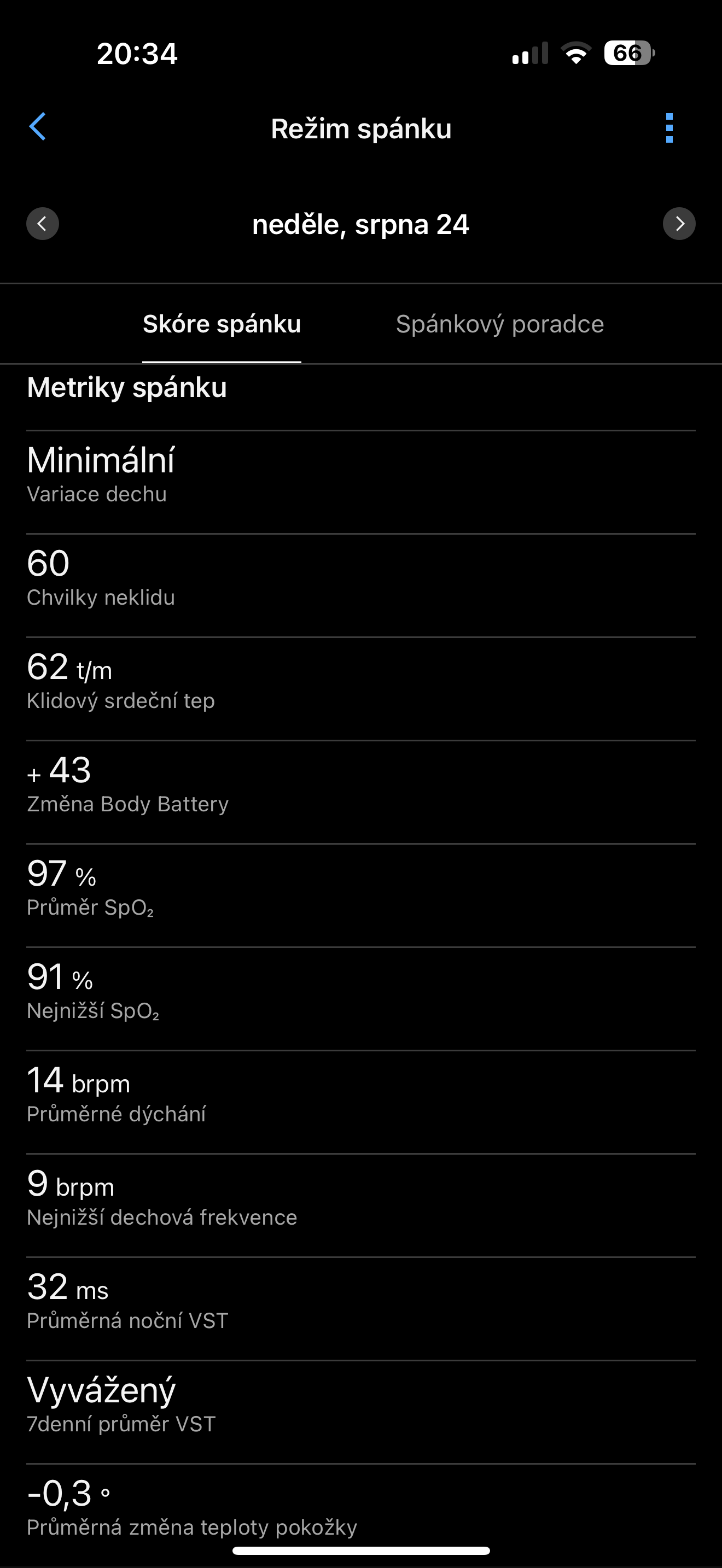Screen dimensions: 722x1568
Task: Go back from Režim spánku
Action: click(x=38, y=127)
